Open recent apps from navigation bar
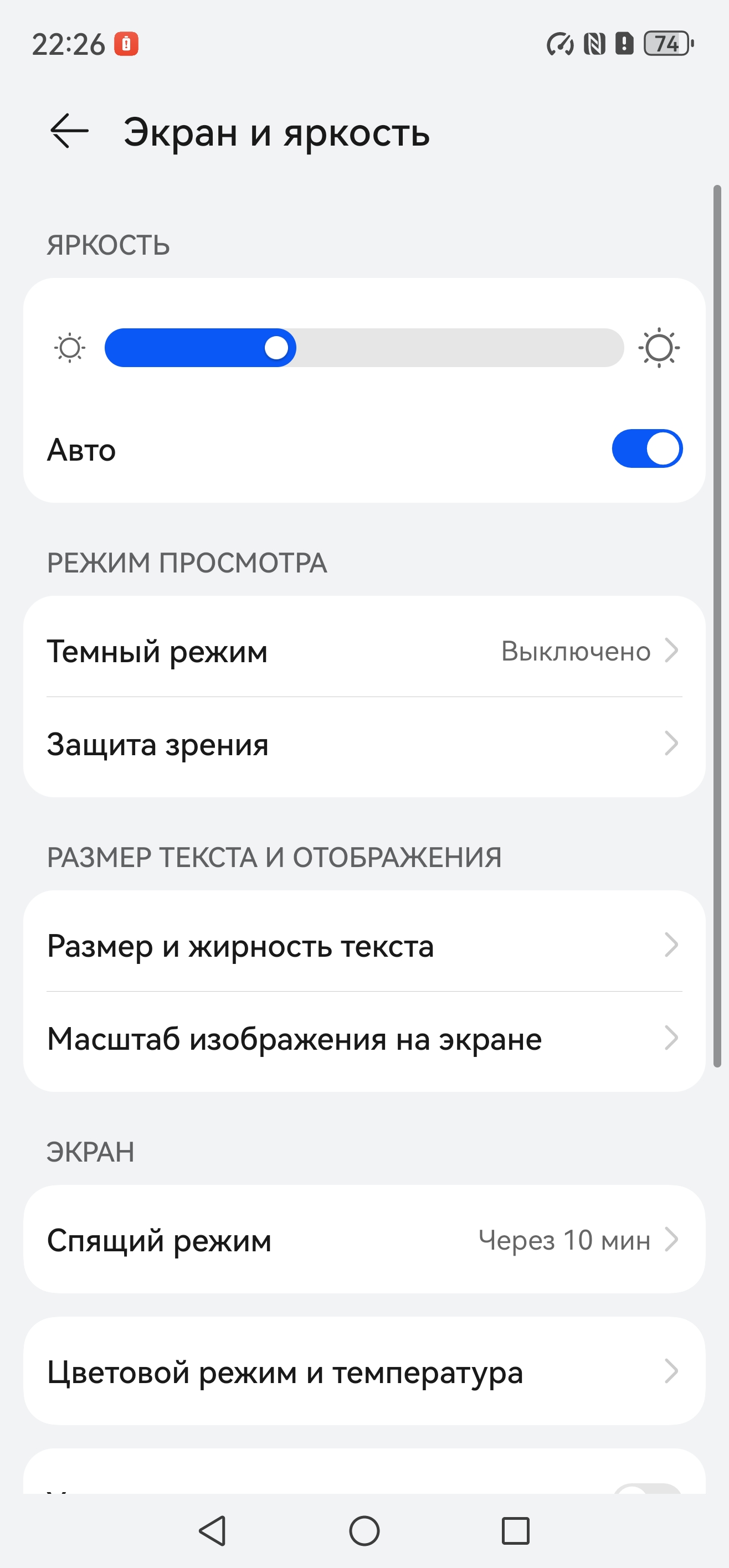This screenshot has height=1568, width=729. click(515, 1531)
